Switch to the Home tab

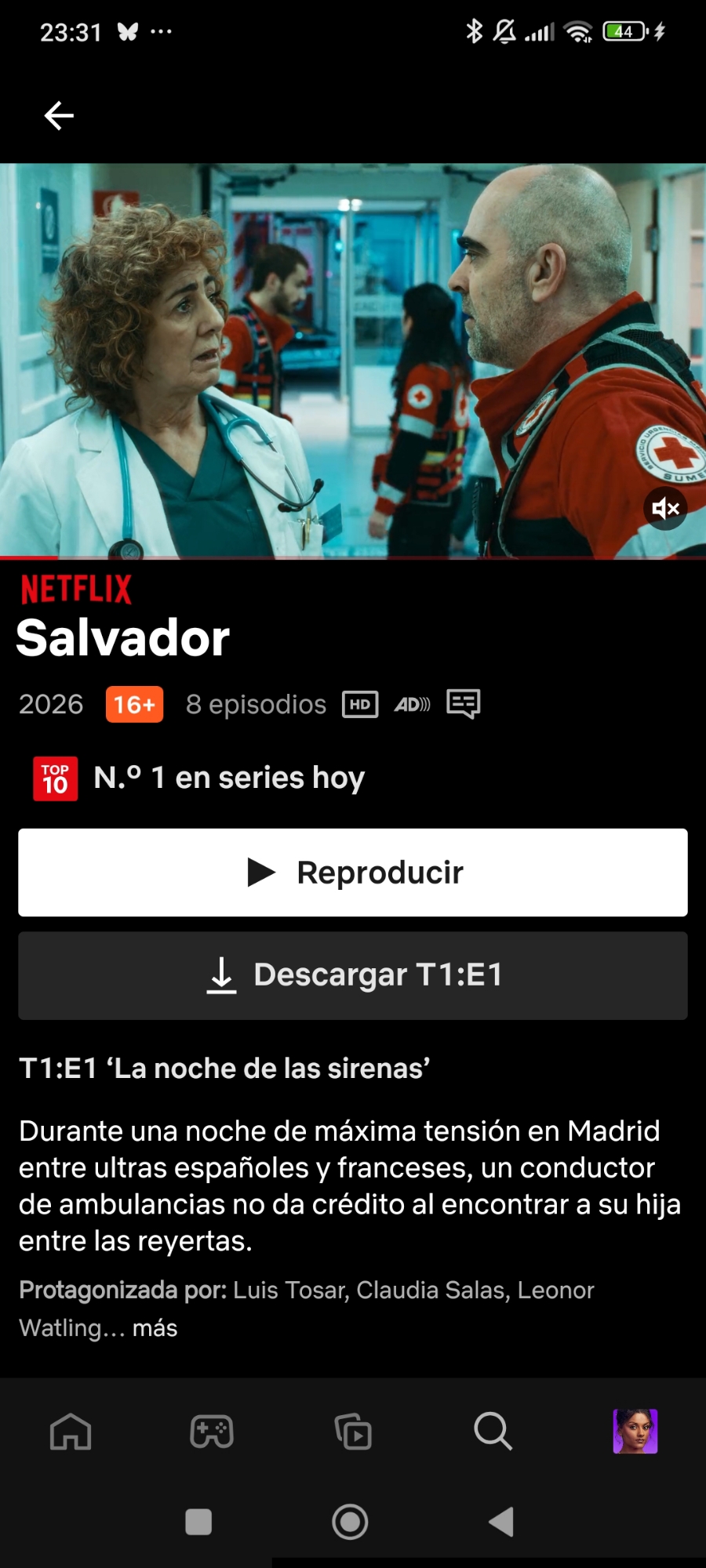[71, 1432]
